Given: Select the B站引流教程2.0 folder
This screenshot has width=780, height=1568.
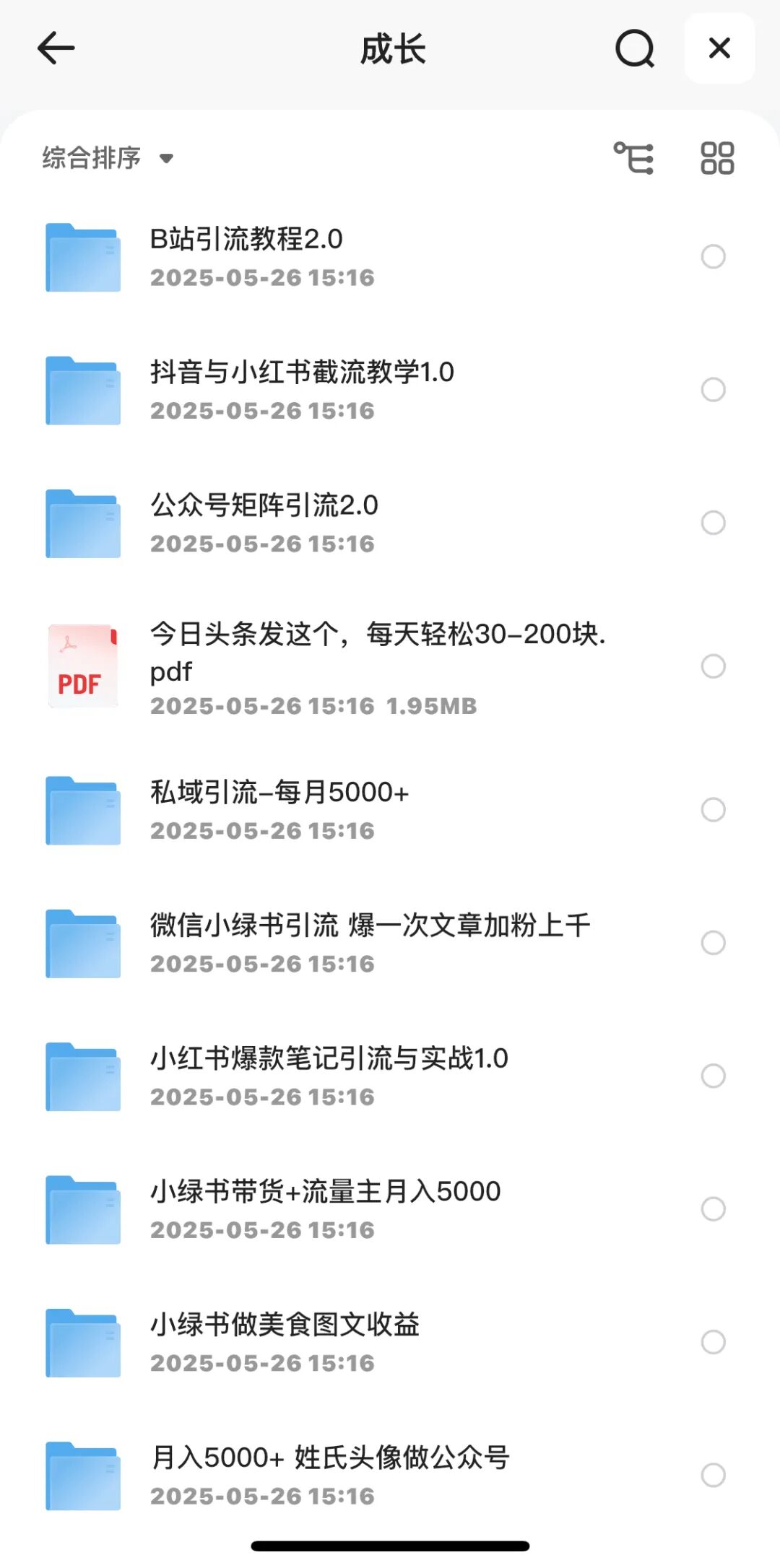Looking at the screenshot, I should pyautogui.click(x=713, y=256).
